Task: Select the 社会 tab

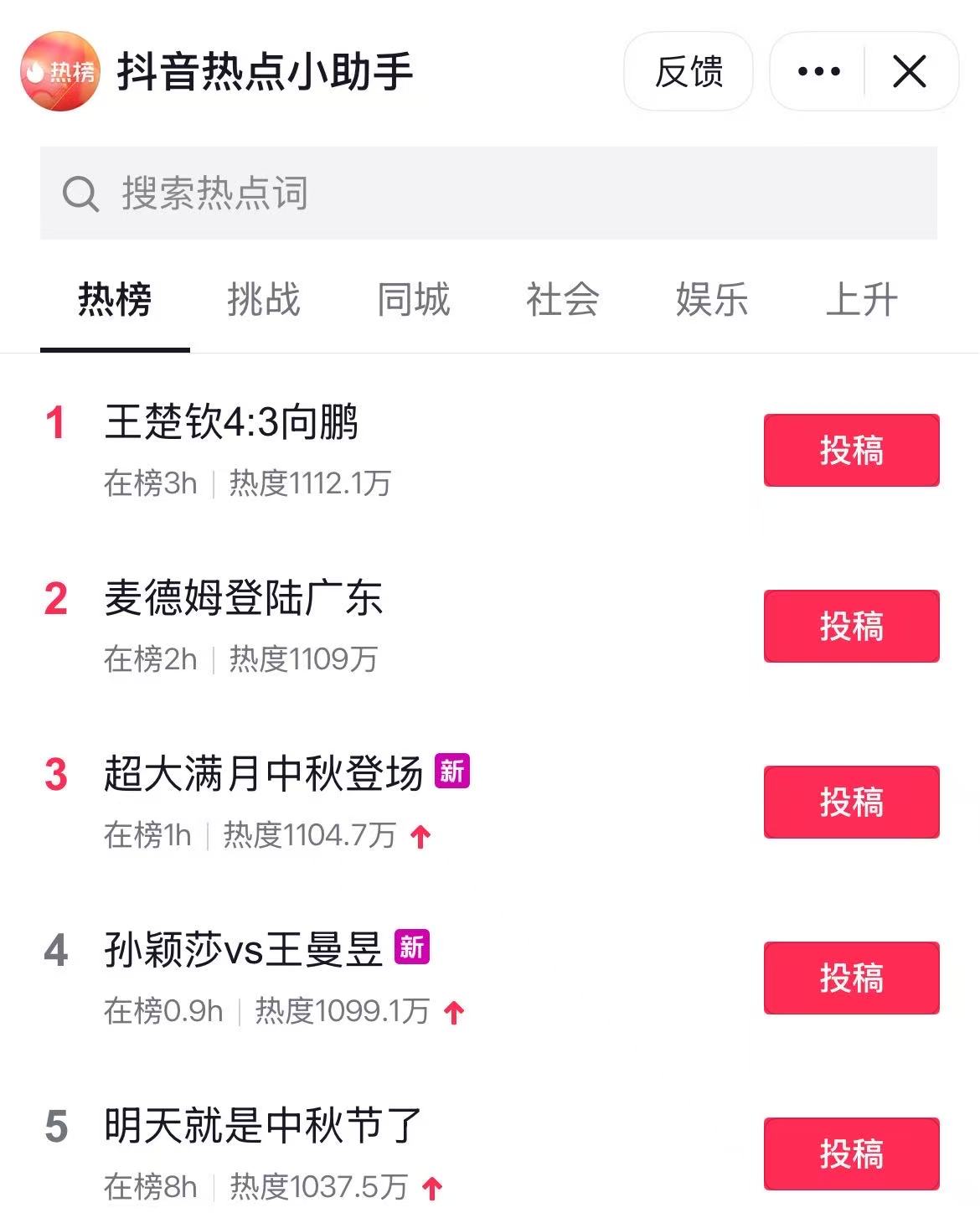Action: click(x=563, y=300)
